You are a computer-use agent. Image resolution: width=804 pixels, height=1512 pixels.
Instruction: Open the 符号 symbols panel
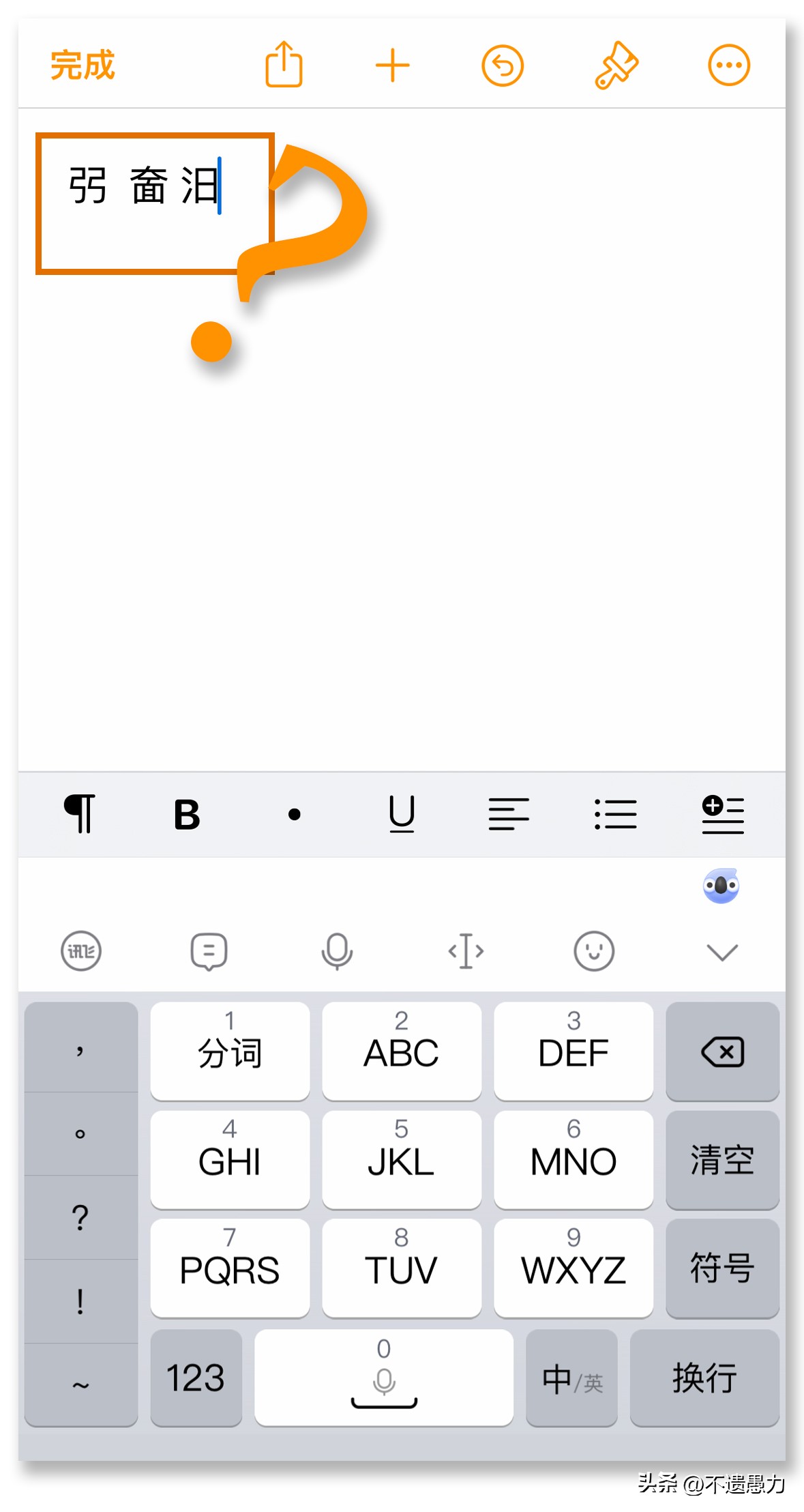[x=722, y=1268]
